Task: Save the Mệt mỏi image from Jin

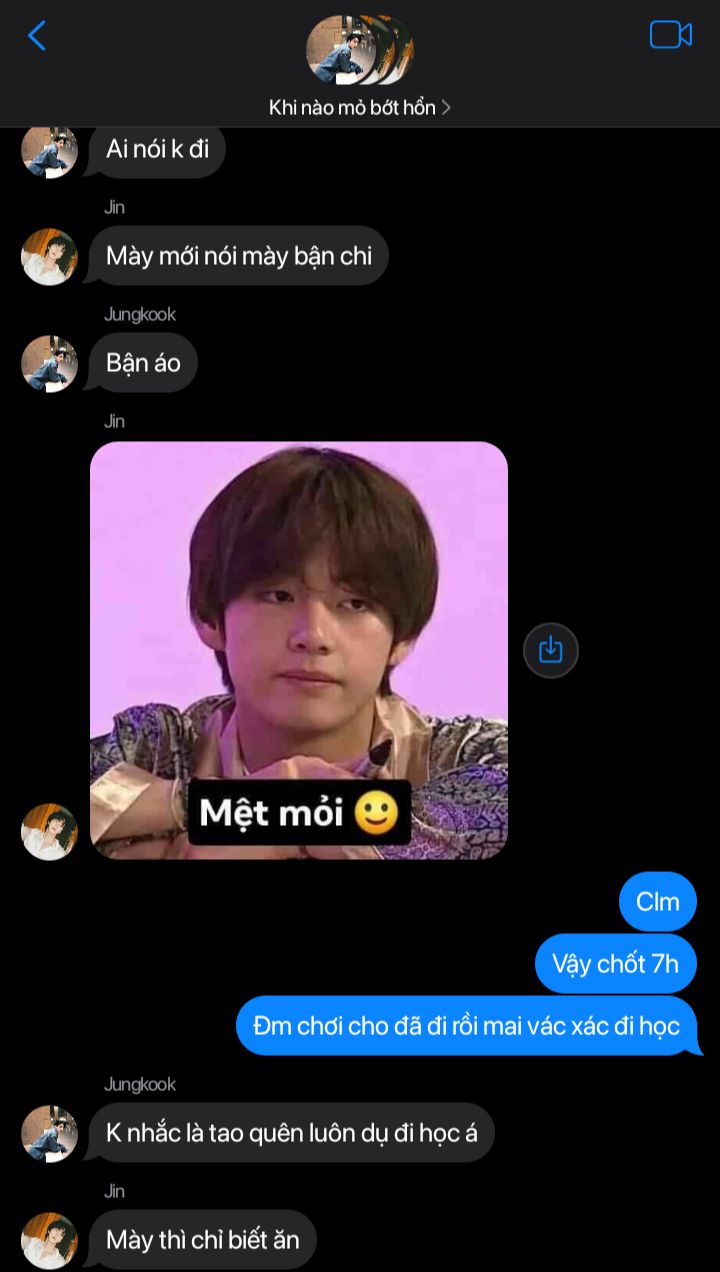Action: click(x=550, y=650)
